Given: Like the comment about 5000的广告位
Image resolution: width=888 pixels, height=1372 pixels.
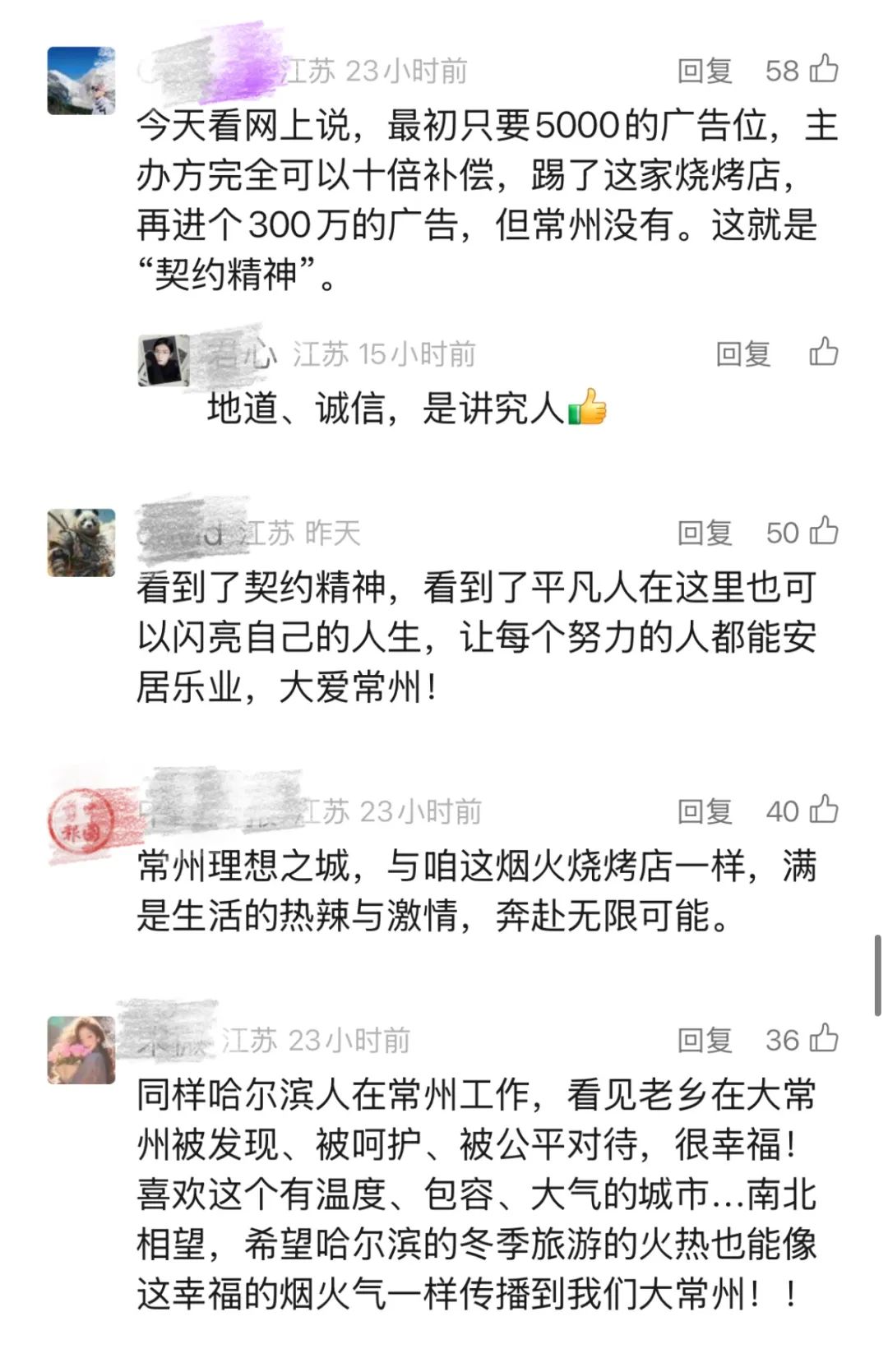Looking at the screenshot, I should (824, 69).
